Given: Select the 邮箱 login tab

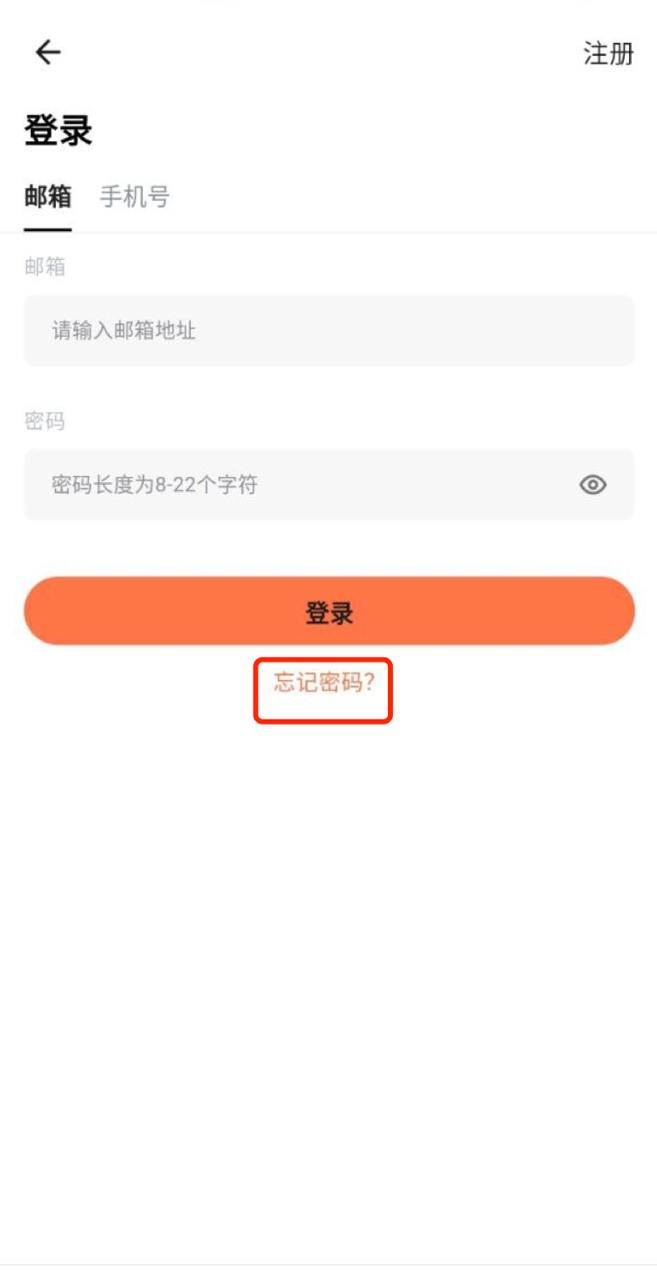Looking at the screenshot, I should coord(48,197).
